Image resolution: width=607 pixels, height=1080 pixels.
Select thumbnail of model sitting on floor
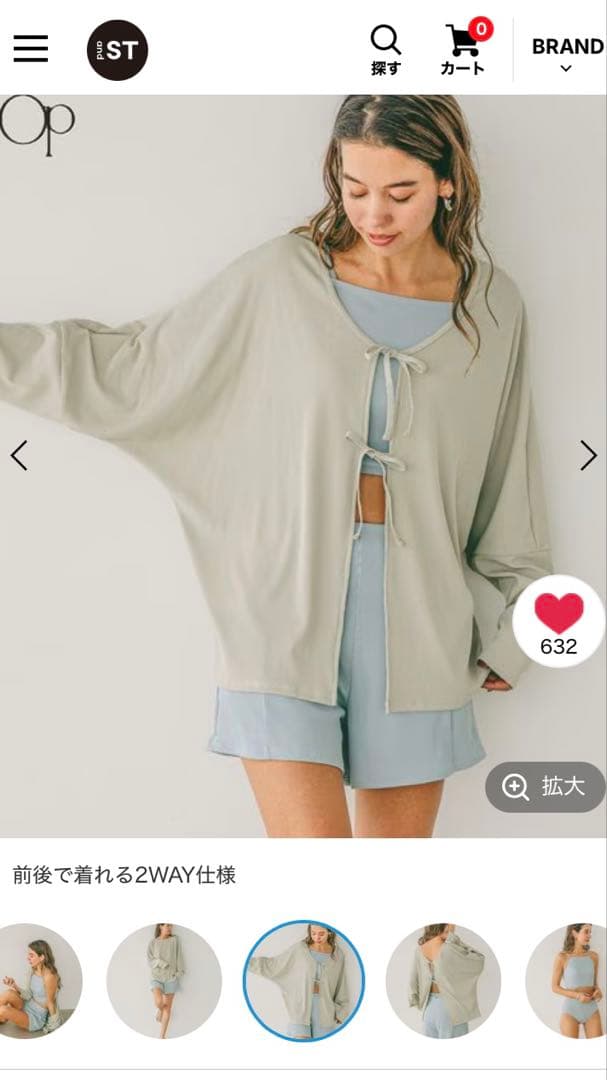click(40, 980)
